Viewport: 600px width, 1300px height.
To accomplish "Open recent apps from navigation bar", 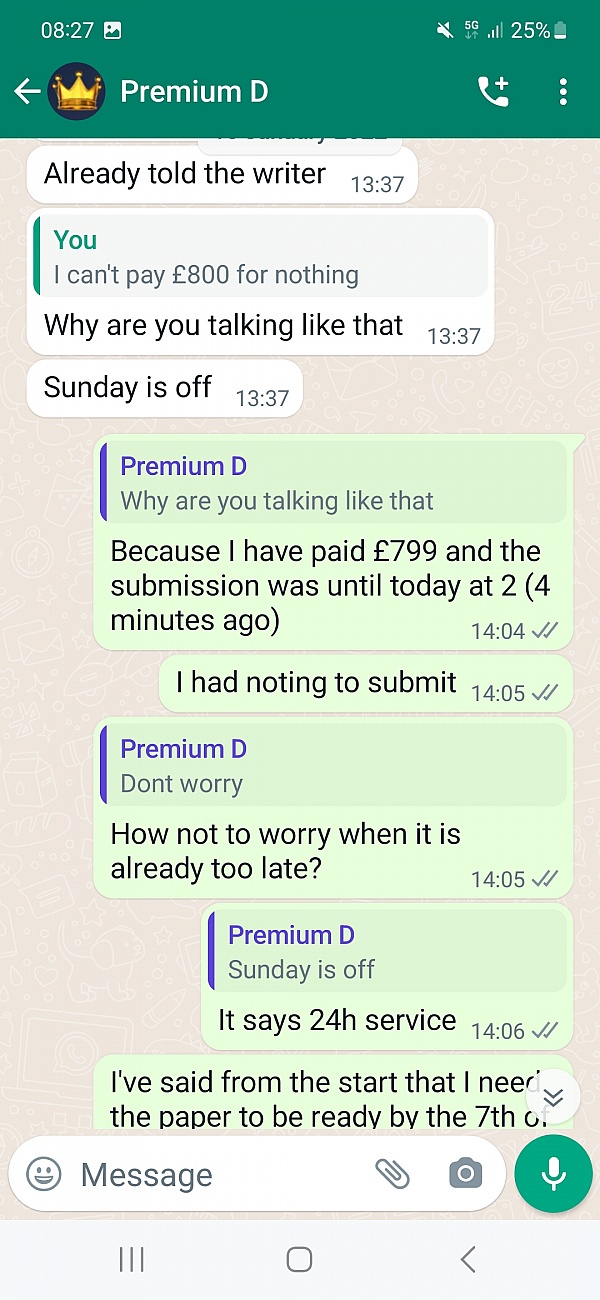I will (131, 1259).
